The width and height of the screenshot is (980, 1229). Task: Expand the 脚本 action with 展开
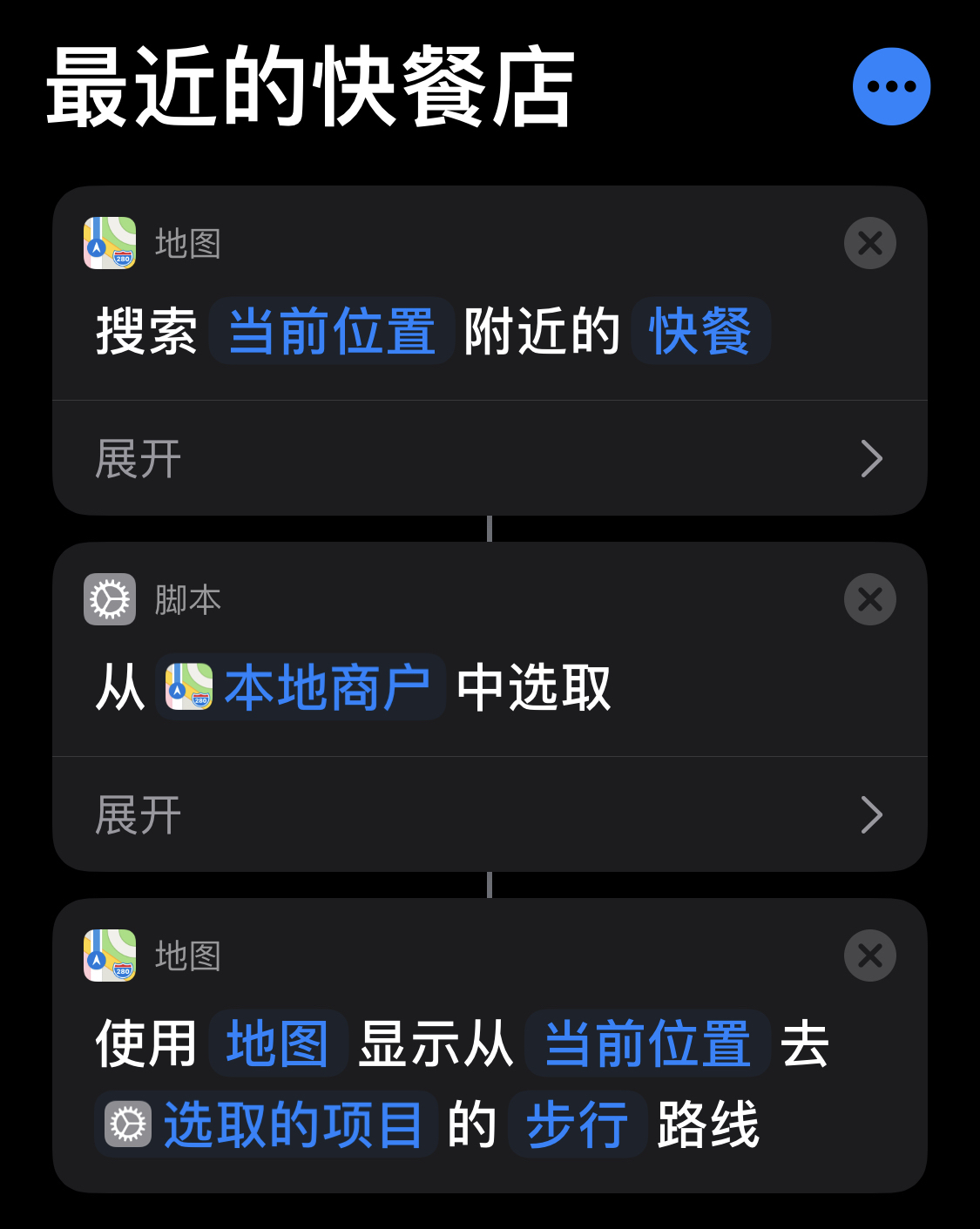click(139, 814)
